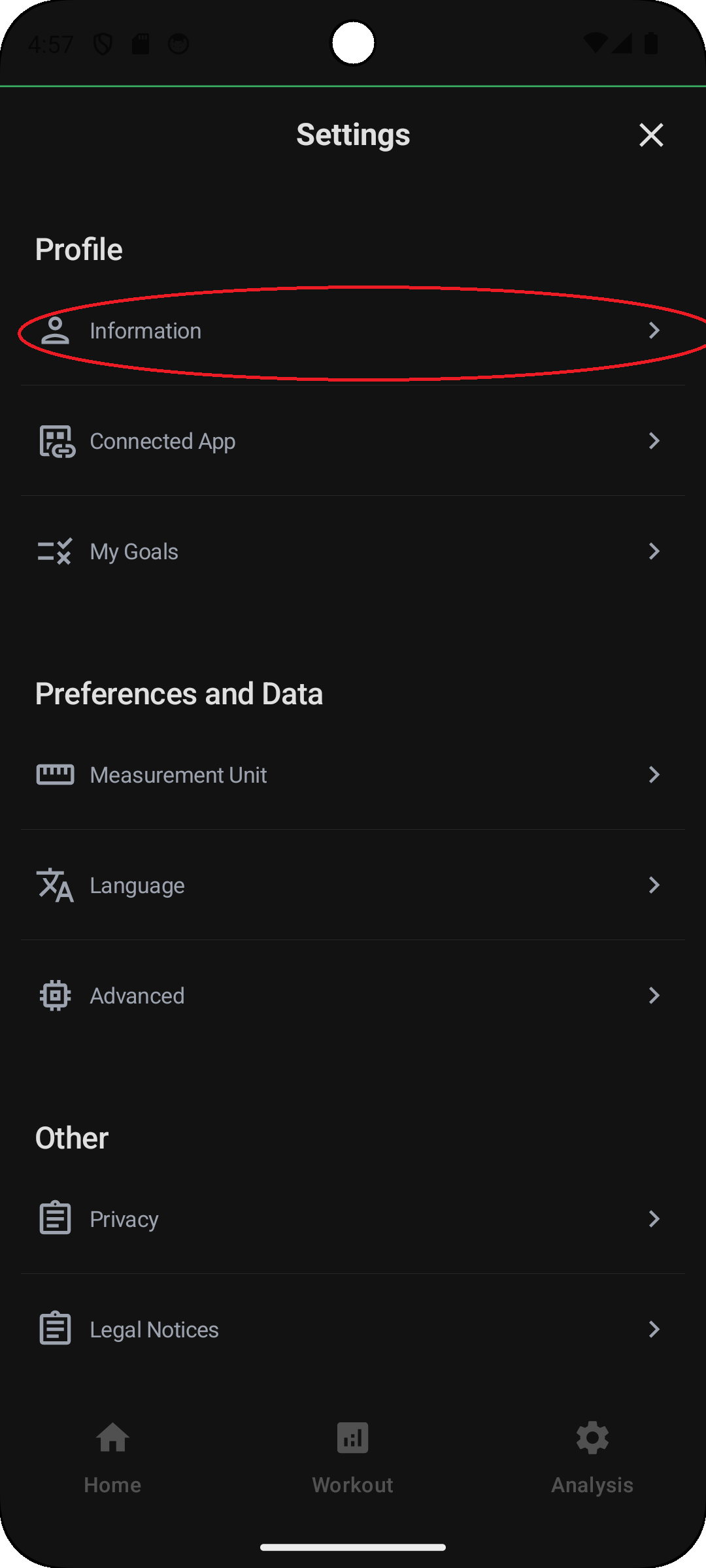Open Analysis via the gear icon
The image size is (706, 1568).
click(x=591, y=1438)
